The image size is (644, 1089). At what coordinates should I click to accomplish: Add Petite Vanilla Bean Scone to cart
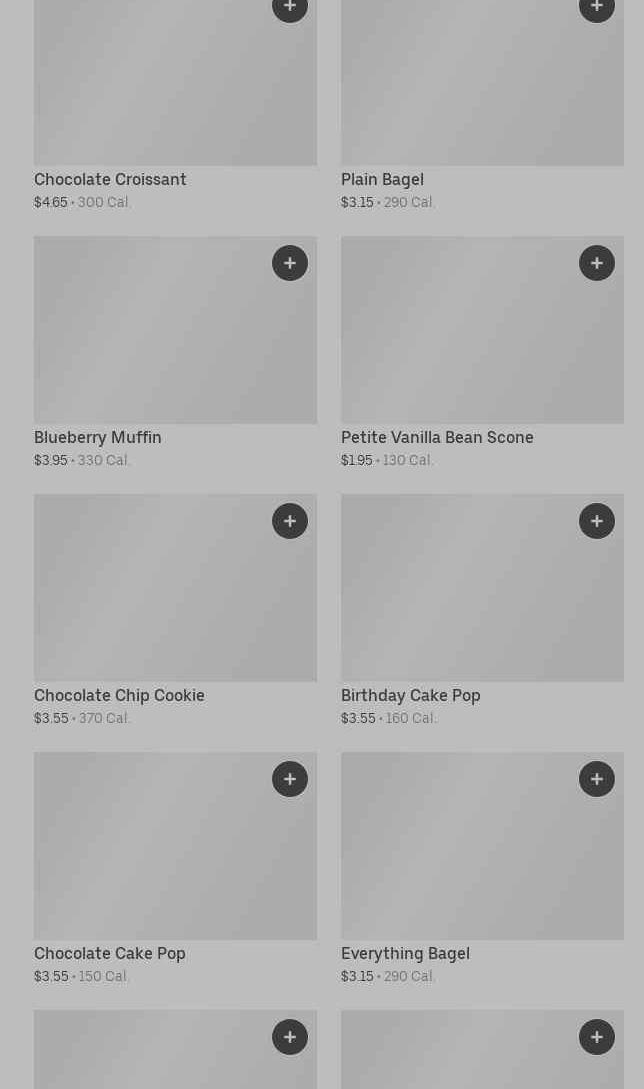597,263
